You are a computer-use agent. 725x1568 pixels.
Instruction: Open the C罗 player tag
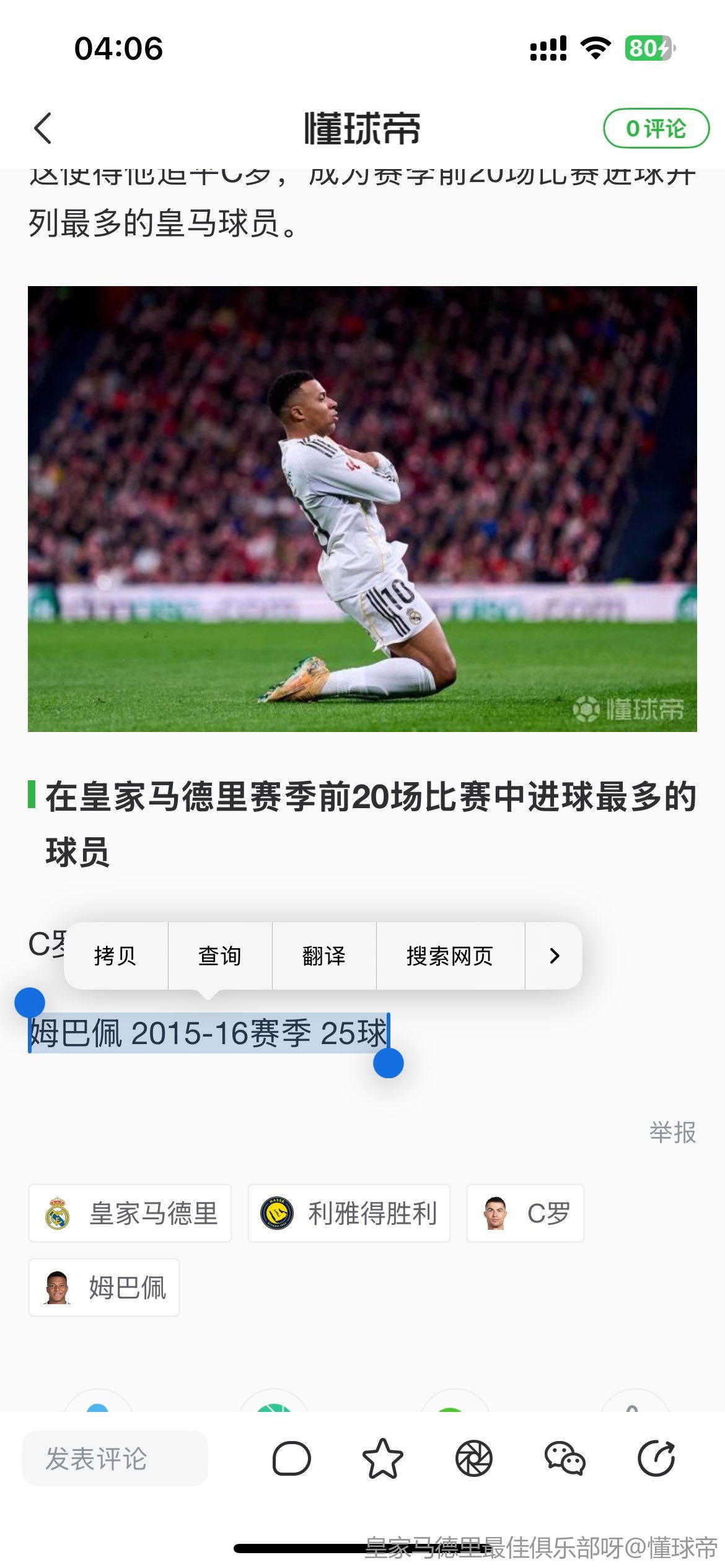click(x=525, y=1213)
